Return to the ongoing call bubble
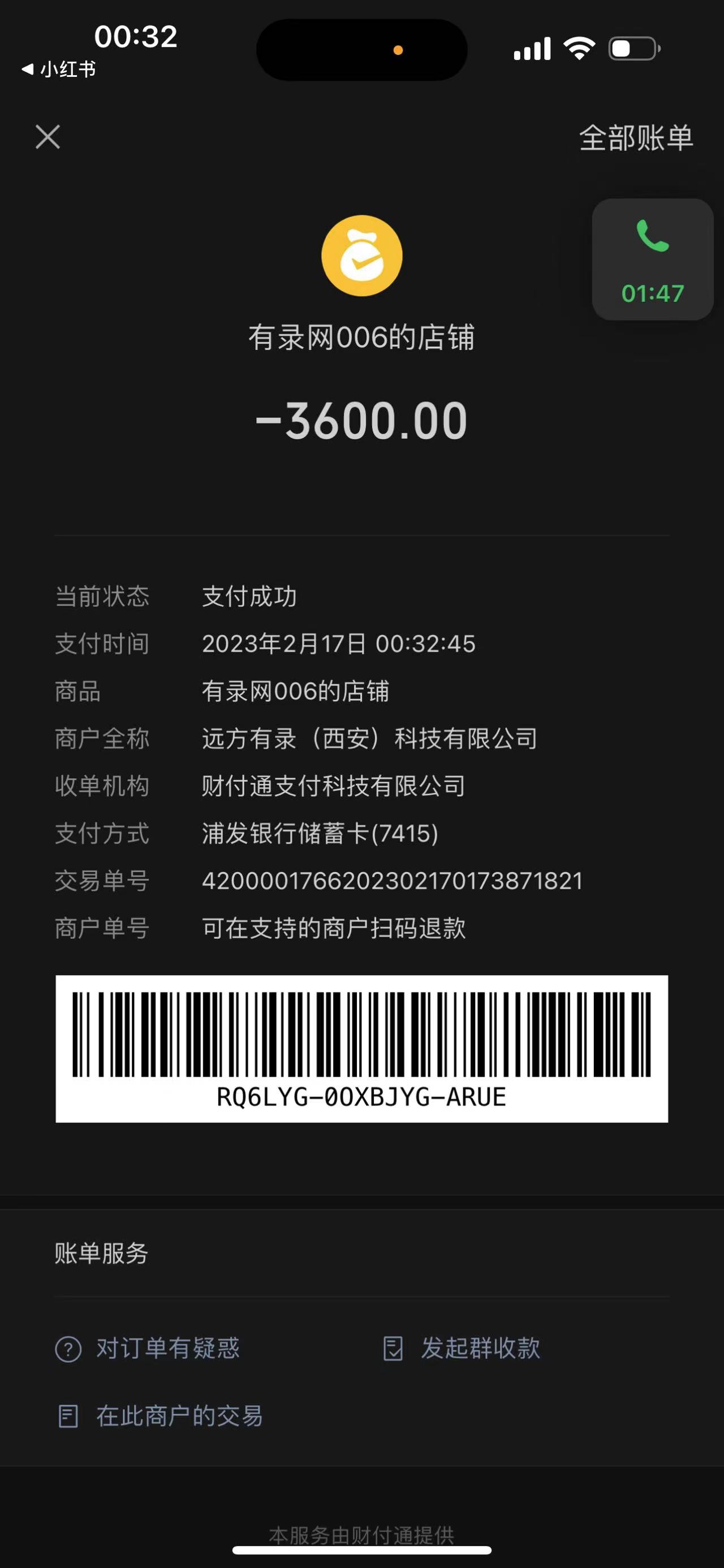 [x=652, y=260]
